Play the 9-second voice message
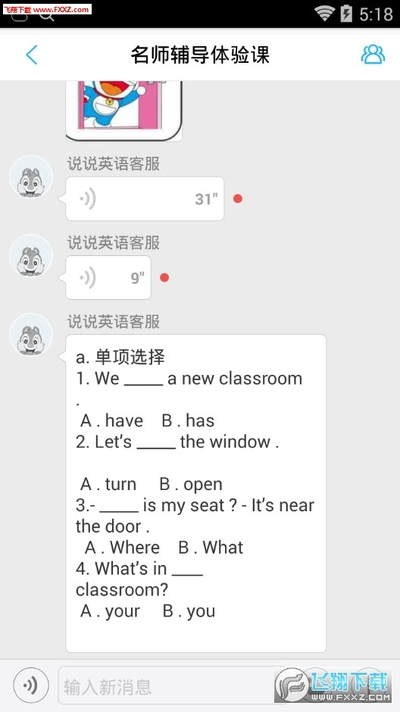The image size is (400, 712). click(x=108, y=277)
